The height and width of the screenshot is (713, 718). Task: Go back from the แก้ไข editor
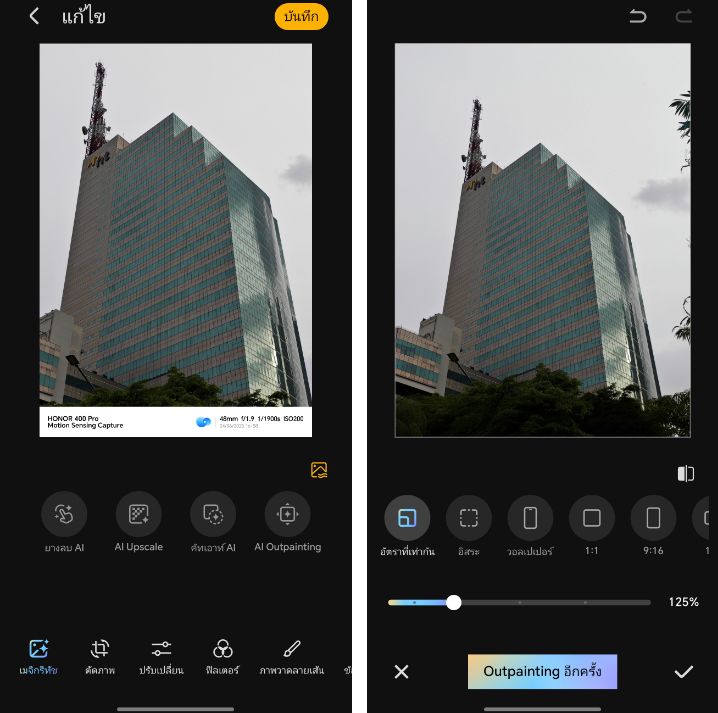tap(34, 17)
